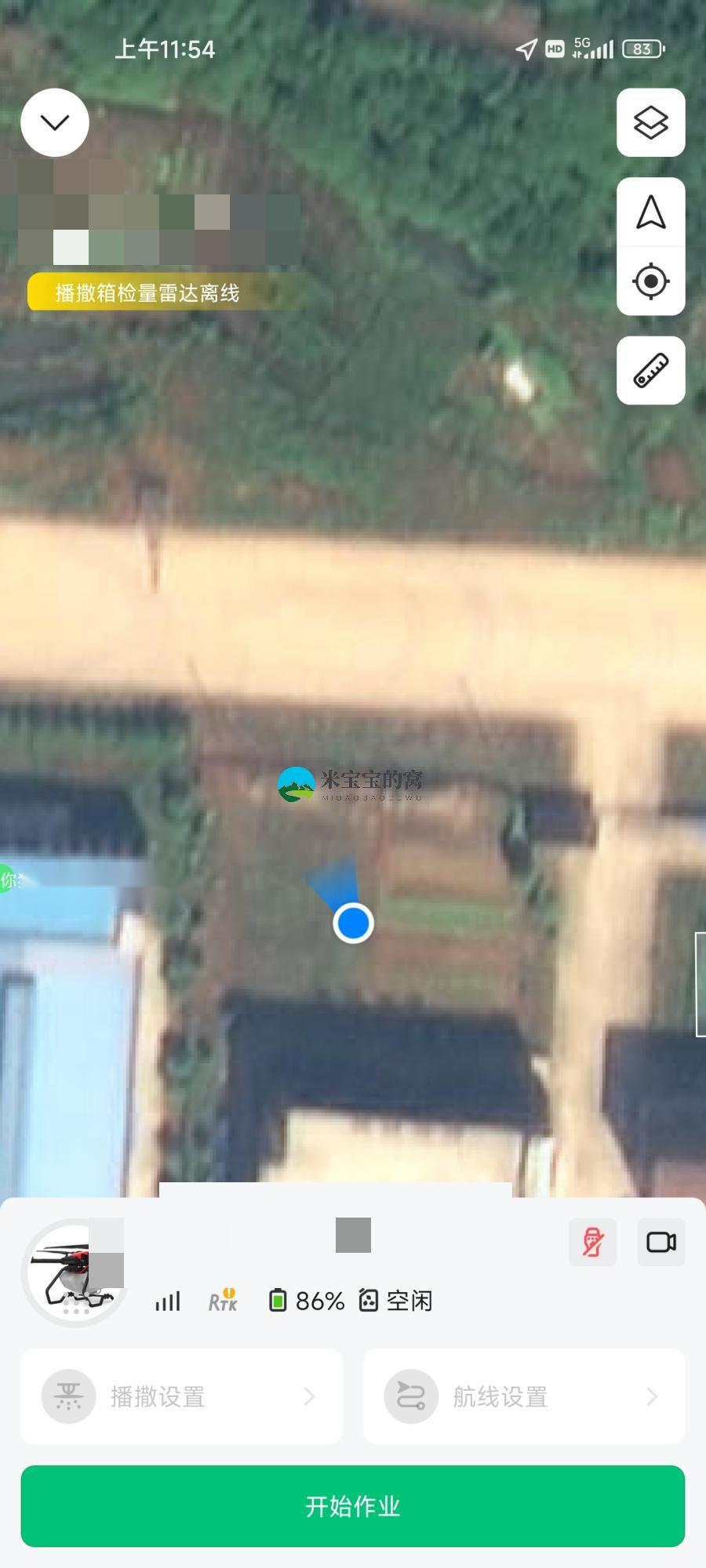706x1568 pixels.
Task: Center map on current location
Action: pyautogui.click(x=650, y=281)
